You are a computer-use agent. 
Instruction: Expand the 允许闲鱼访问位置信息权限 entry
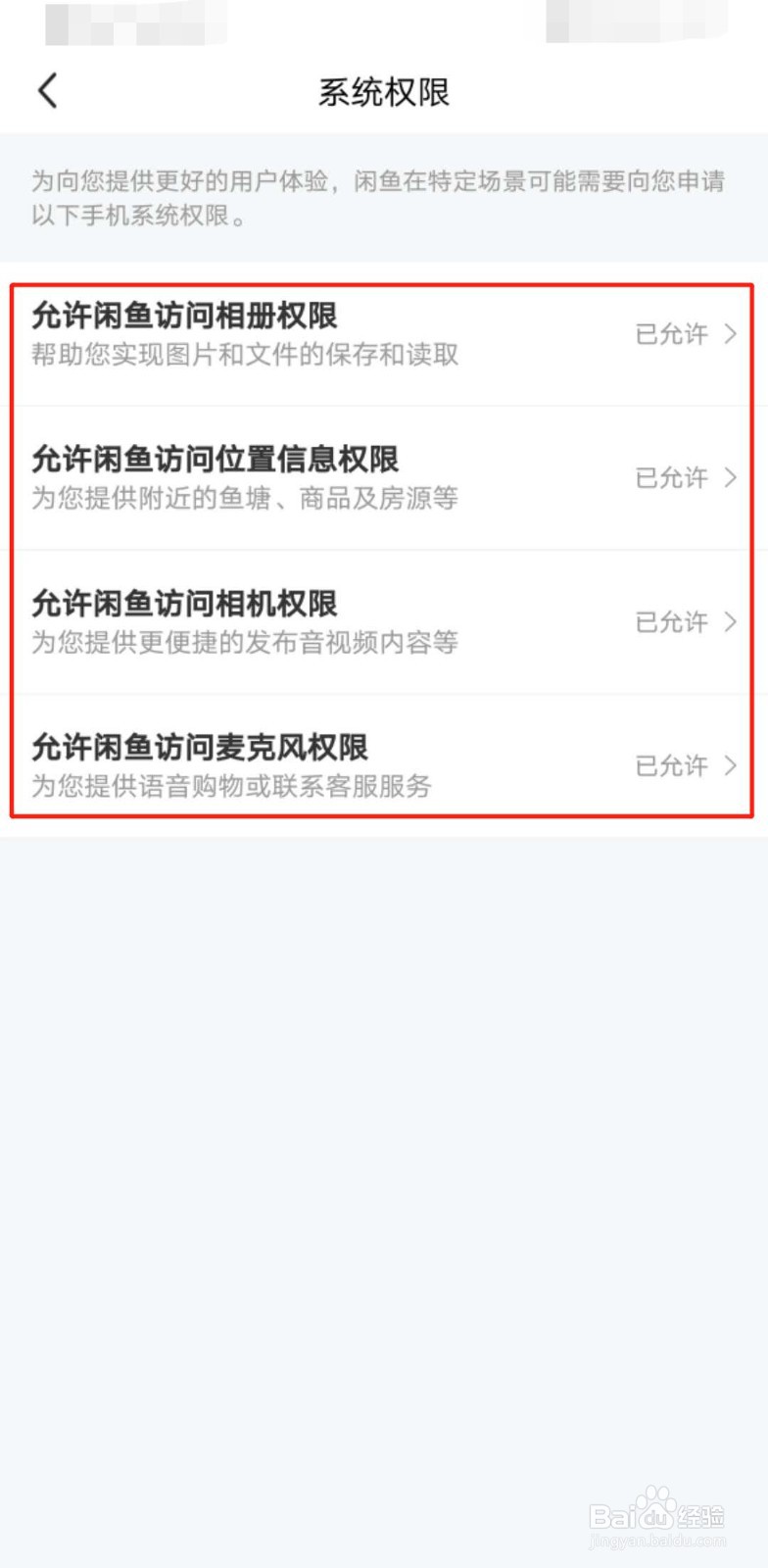(x=382, y=478)
